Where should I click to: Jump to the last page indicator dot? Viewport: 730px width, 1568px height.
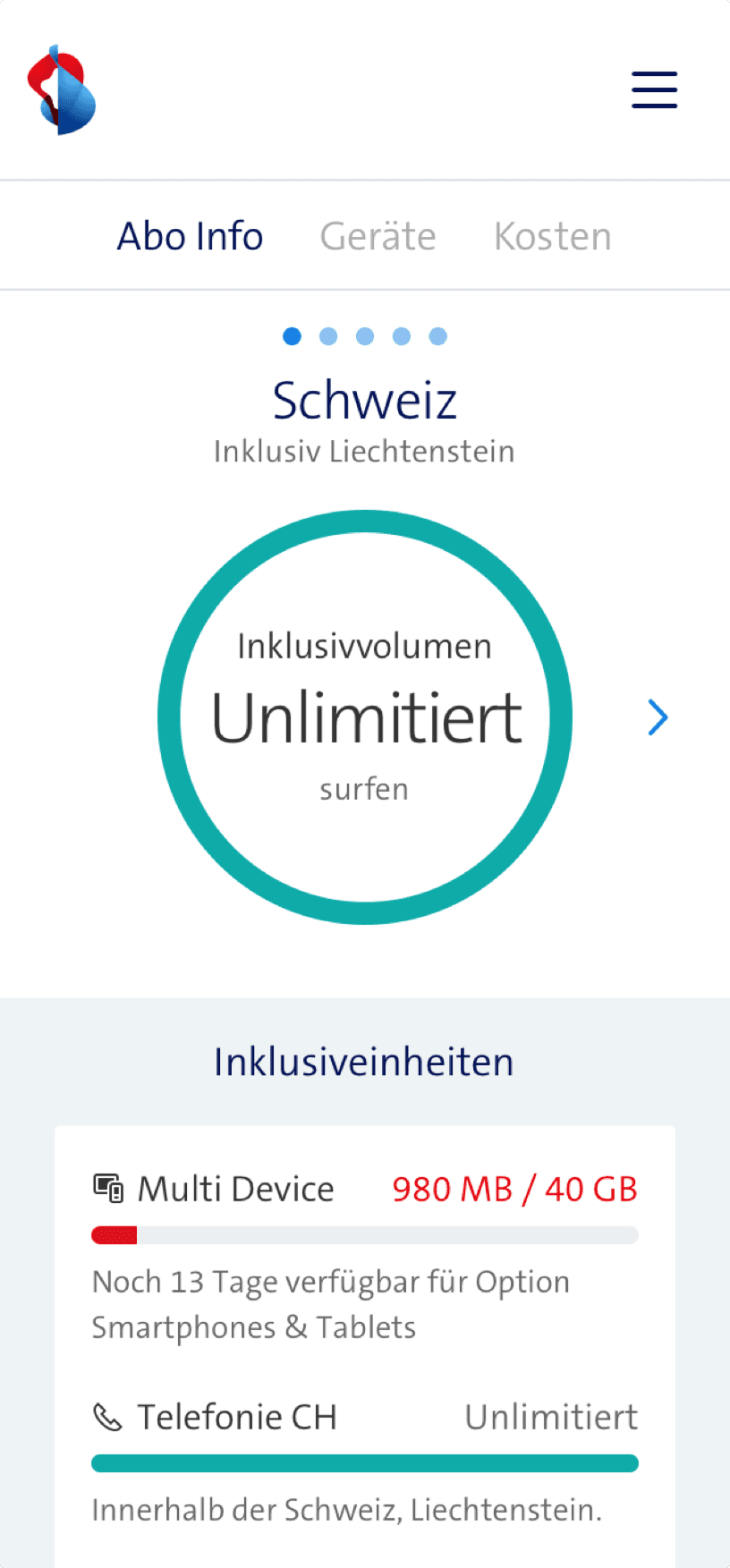tap(437, 336)
